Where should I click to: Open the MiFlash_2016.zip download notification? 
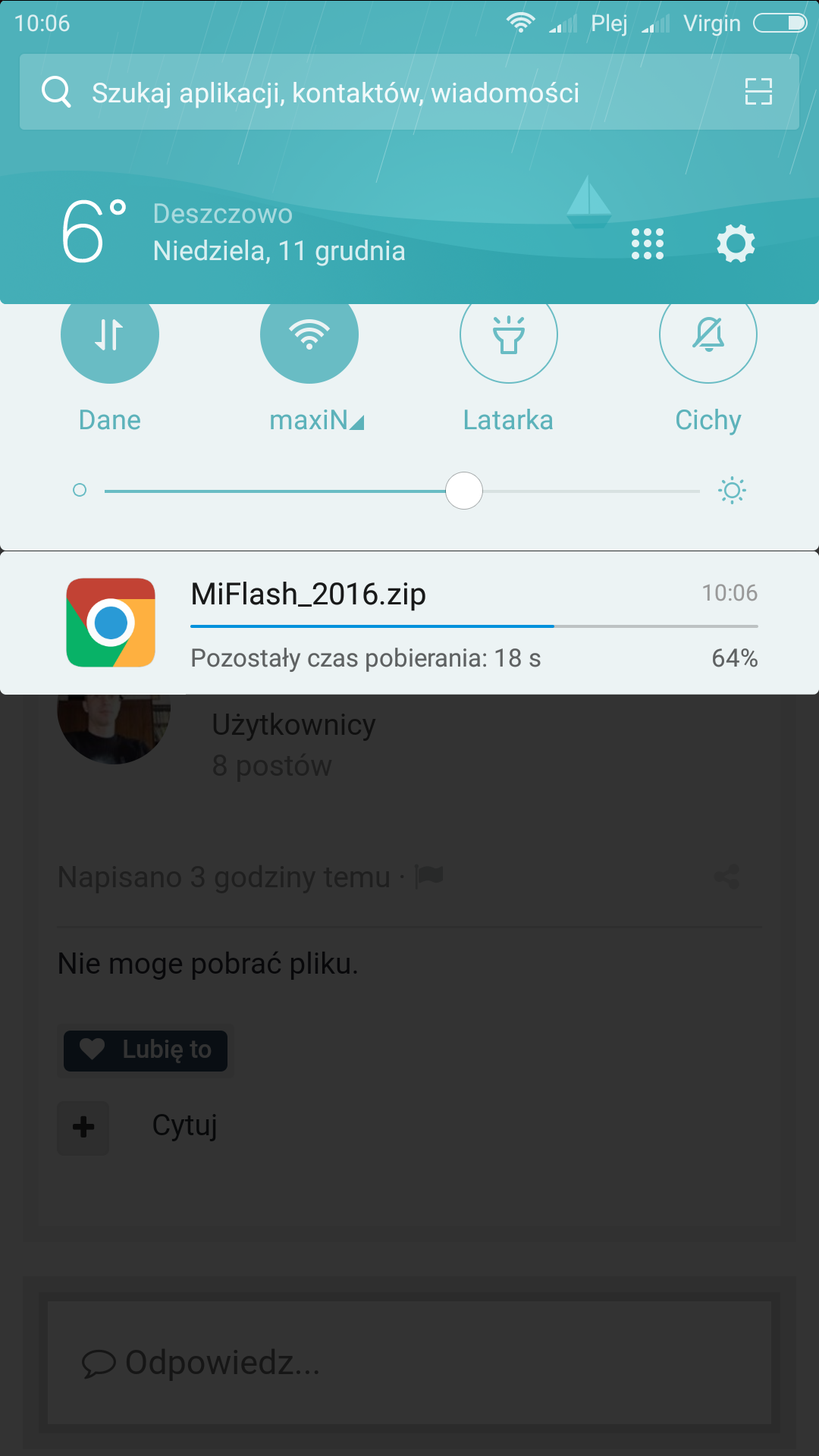point(409,623)
